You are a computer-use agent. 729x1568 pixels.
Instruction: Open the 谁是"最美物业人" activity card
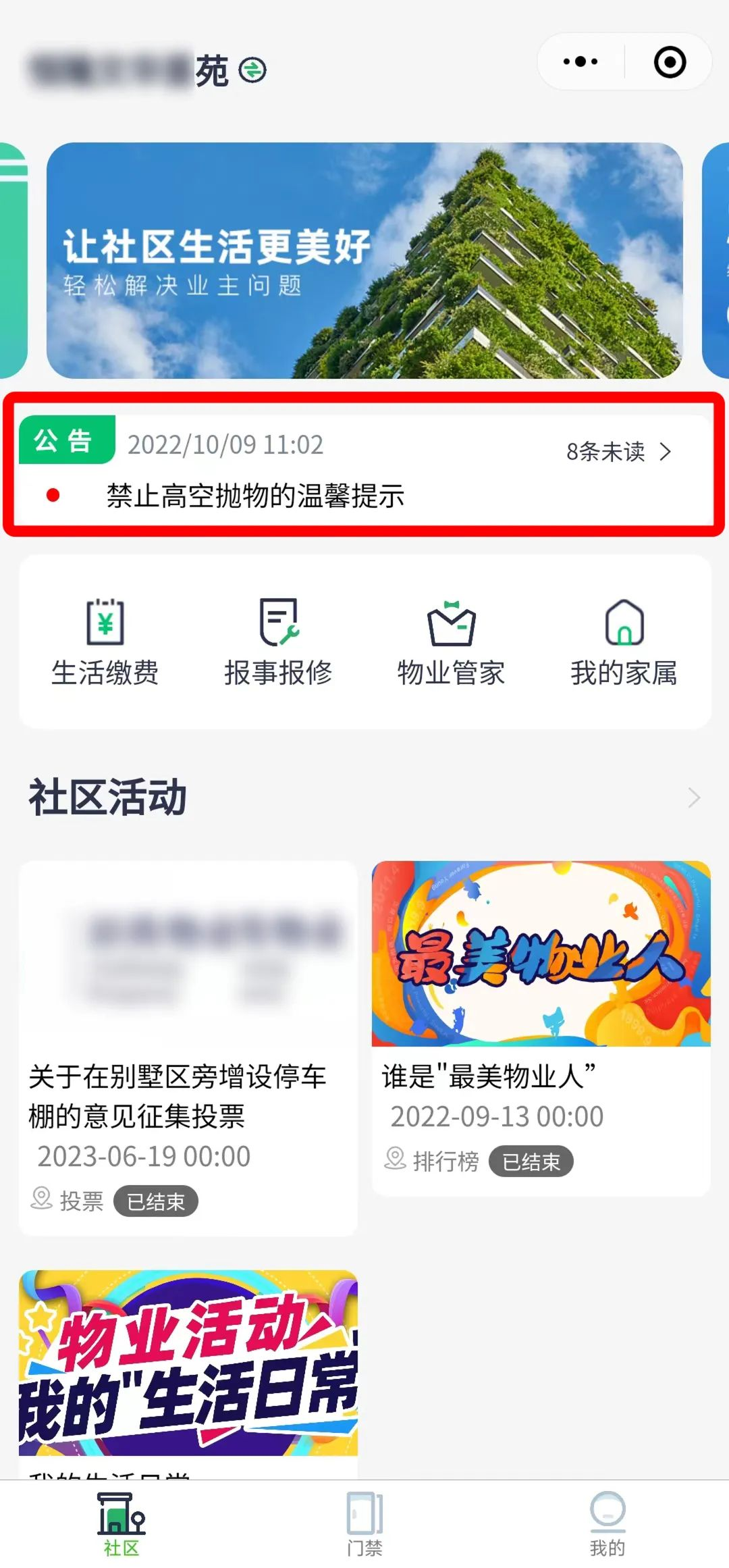[540, 1026]
